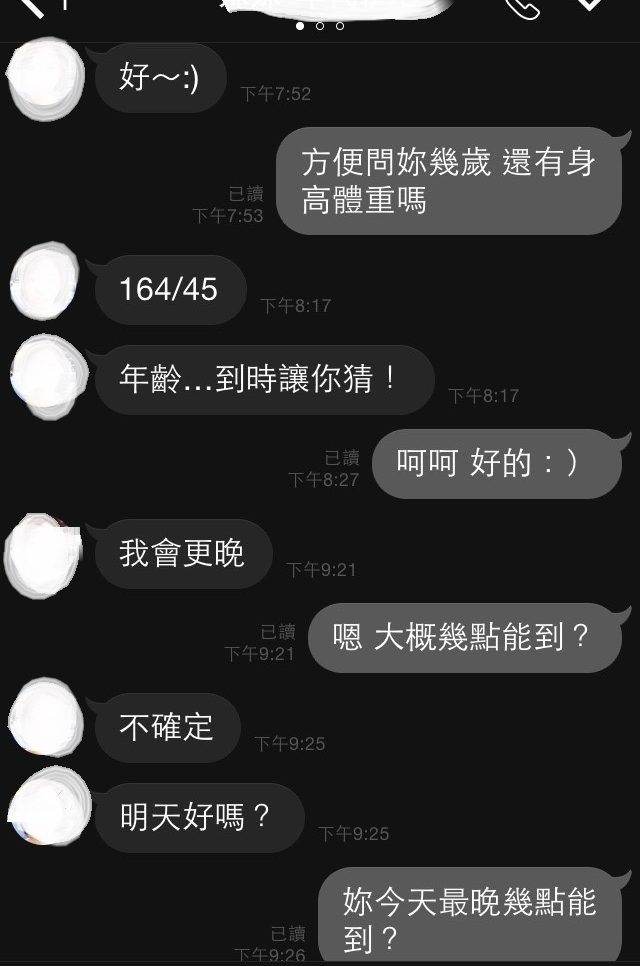The width and height of the screenshot is (640, 966).
Task: Open the profile picture beside 我會更晚
Action: [x=43, y=552]
